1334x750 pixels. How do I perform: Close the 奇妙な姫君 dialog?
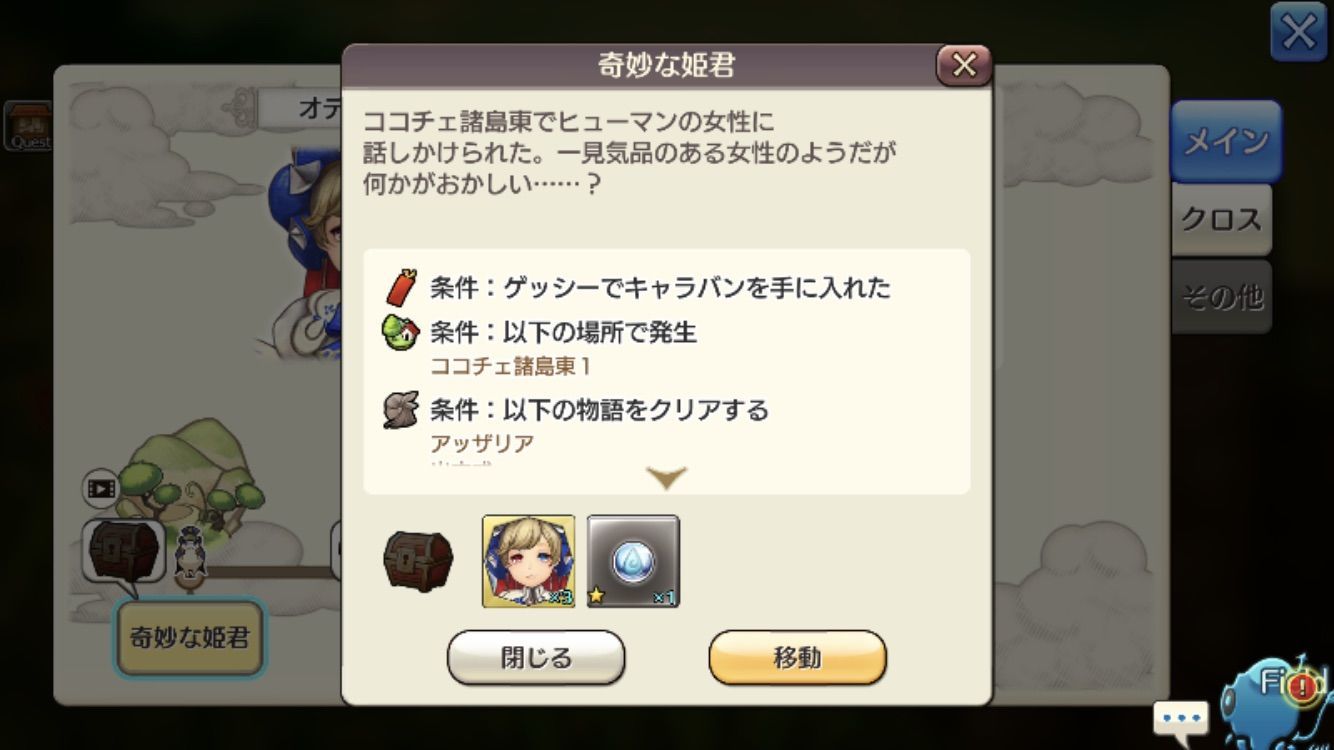(963, 66)
